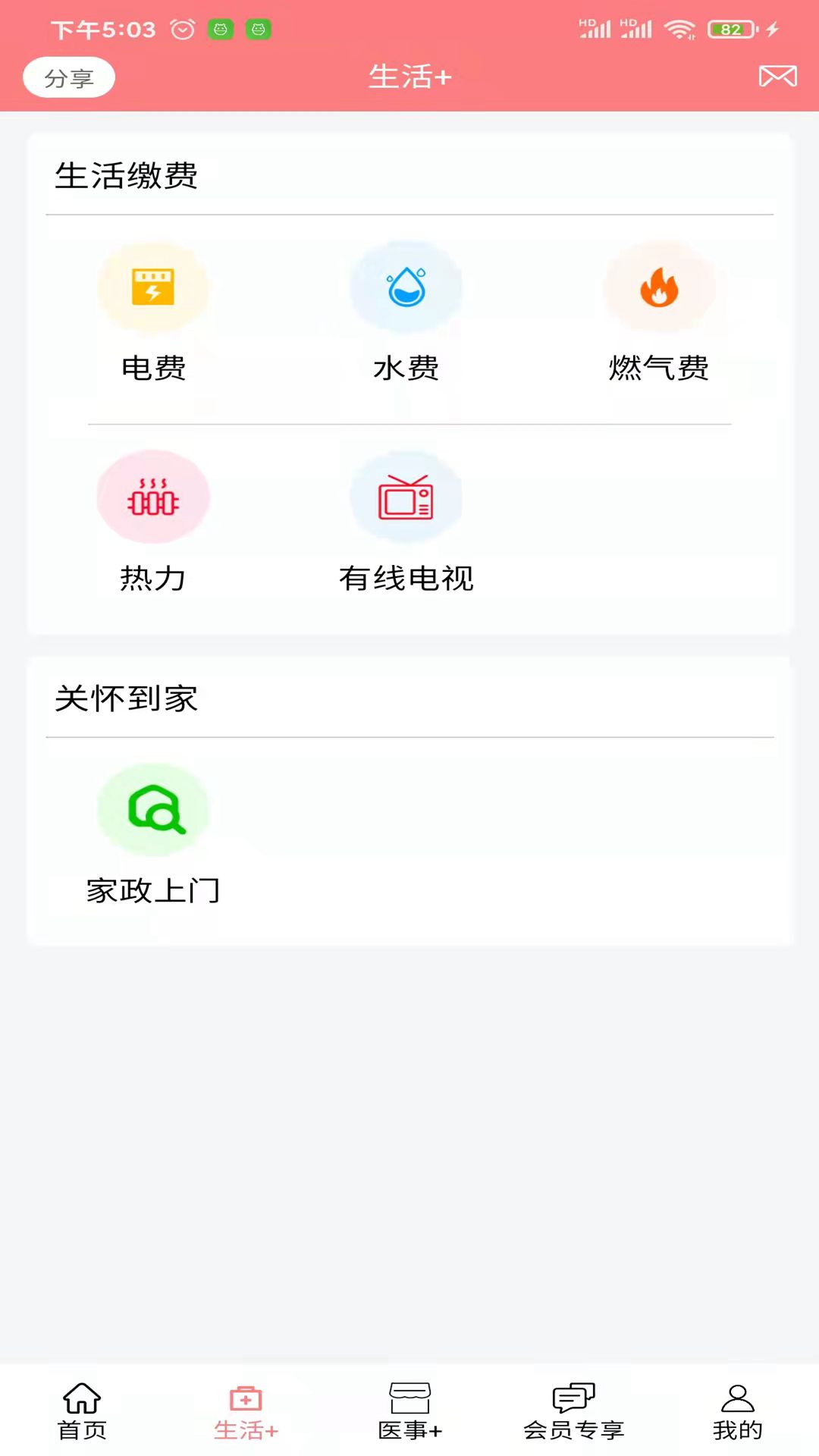Open the 热力 heating radiator icon
The width and height of the screenshot is (819, 1456).
click(x=152, y=497)
